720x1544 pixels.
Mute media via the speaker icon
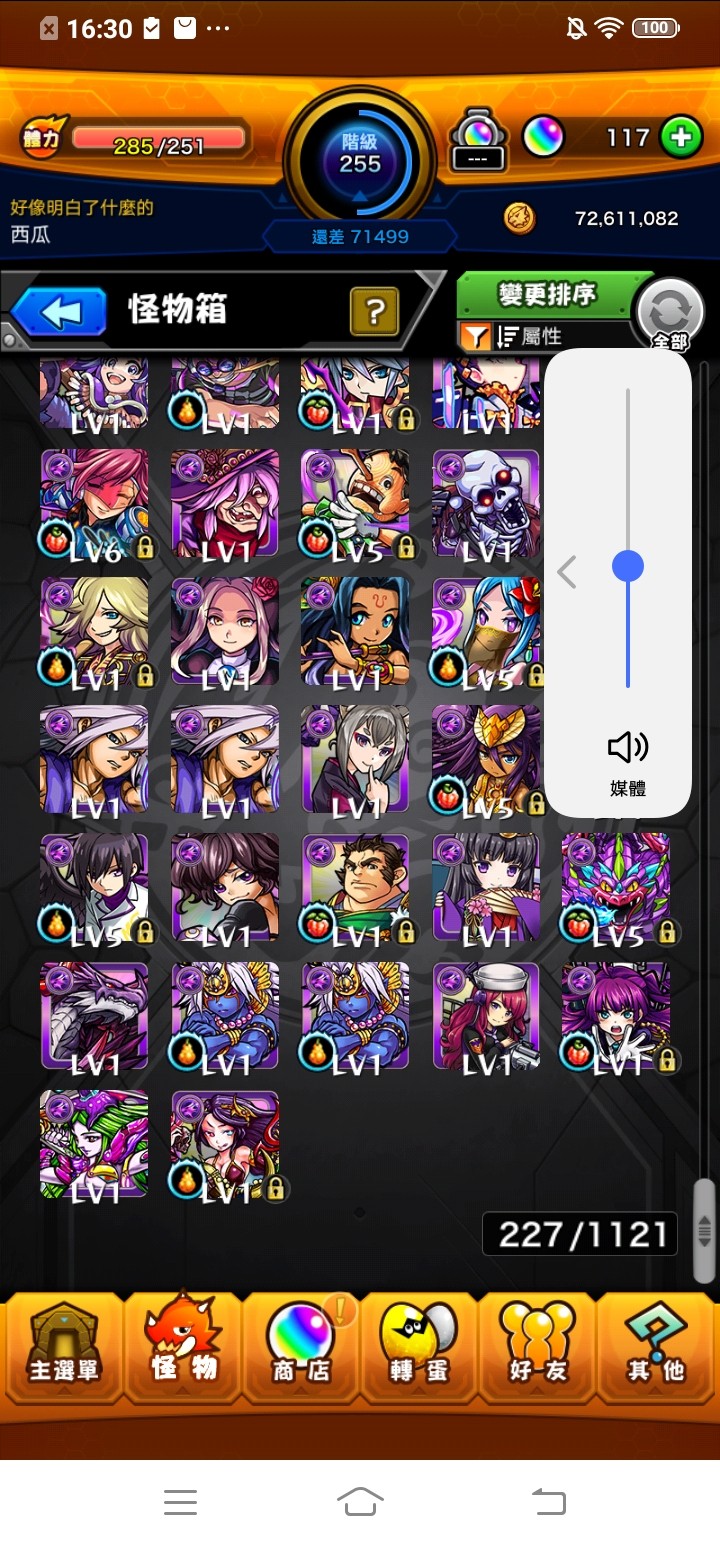(x=628, y=747)
